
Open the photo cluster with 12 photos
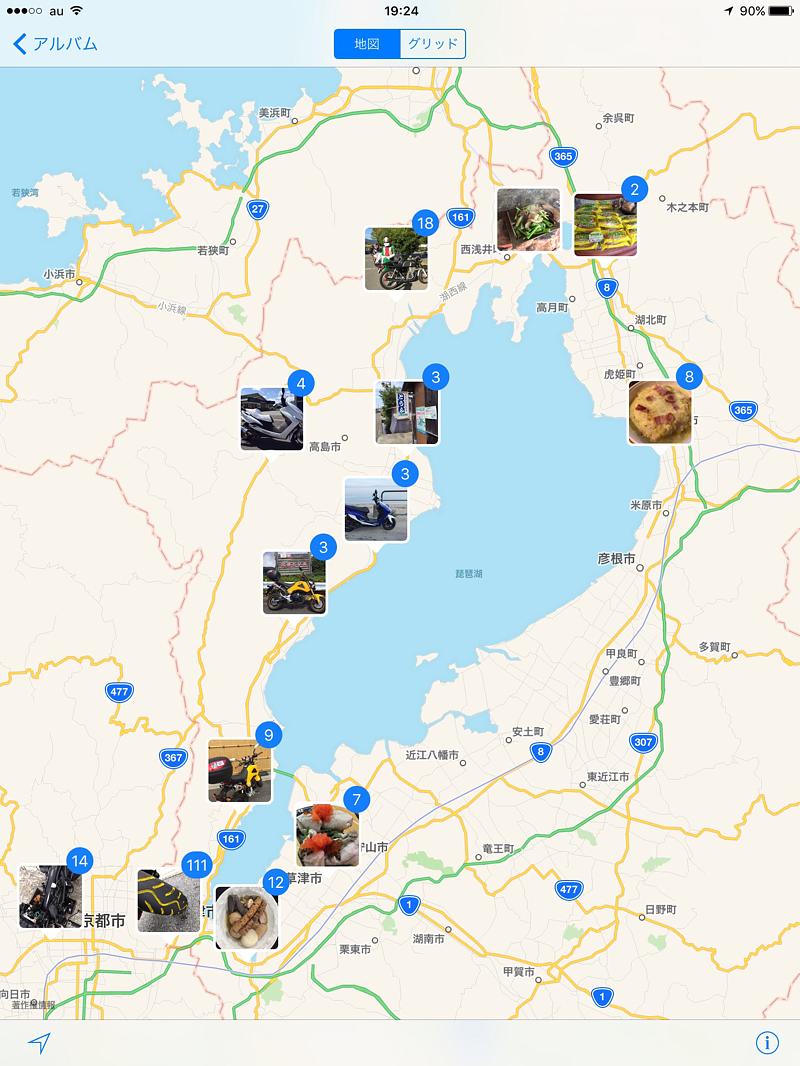click(246, 917)
